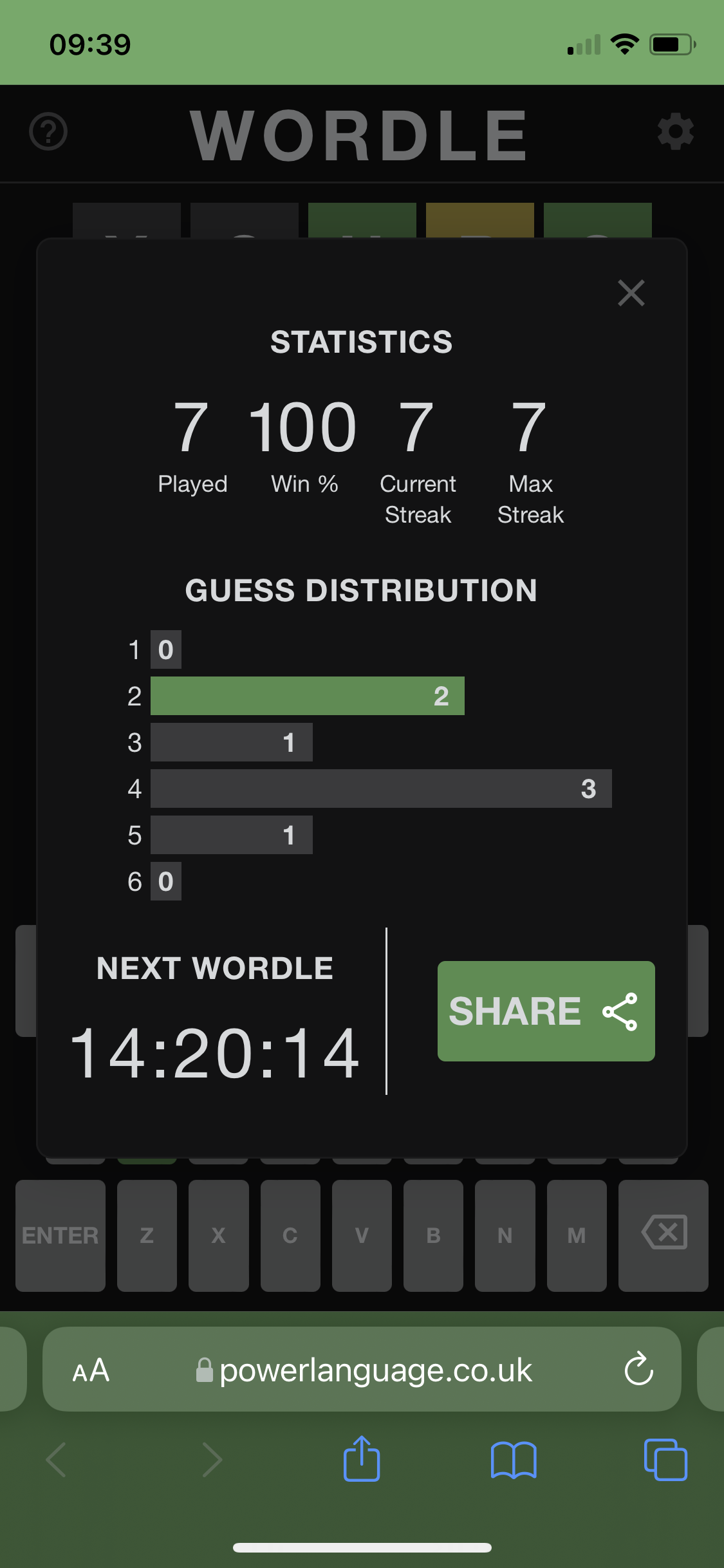Open Safari bookmarks
Image resolution: width=724 pixels, height=1568 pixels.
[514, 1460]
